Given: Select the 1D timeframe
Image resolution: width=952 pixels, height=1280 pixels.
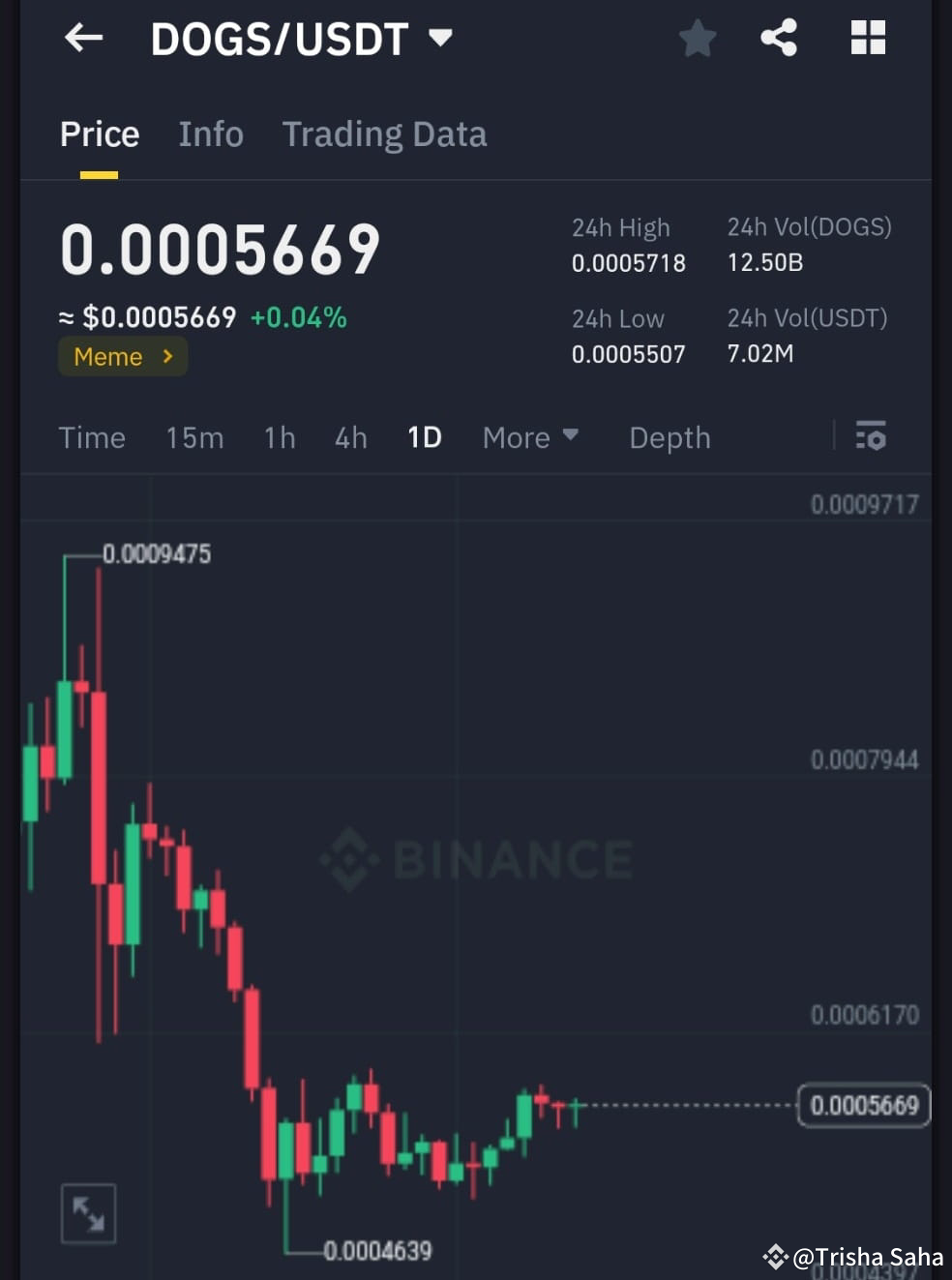Looking at the screenshot, I should [x=424, y=437].
